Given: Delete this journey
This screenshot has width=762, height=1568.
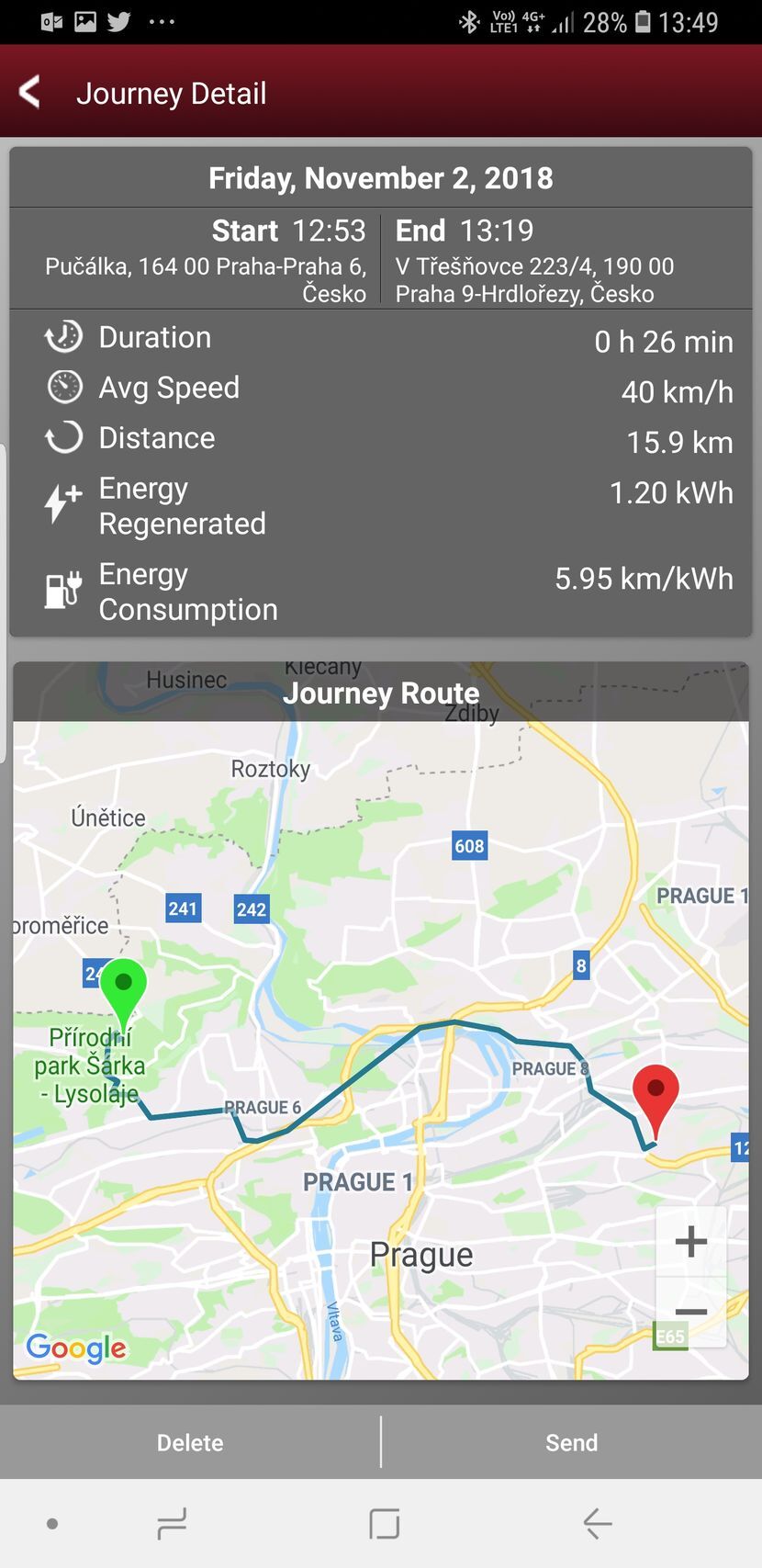Looking at the screenshot, I should coord(190,1442).
